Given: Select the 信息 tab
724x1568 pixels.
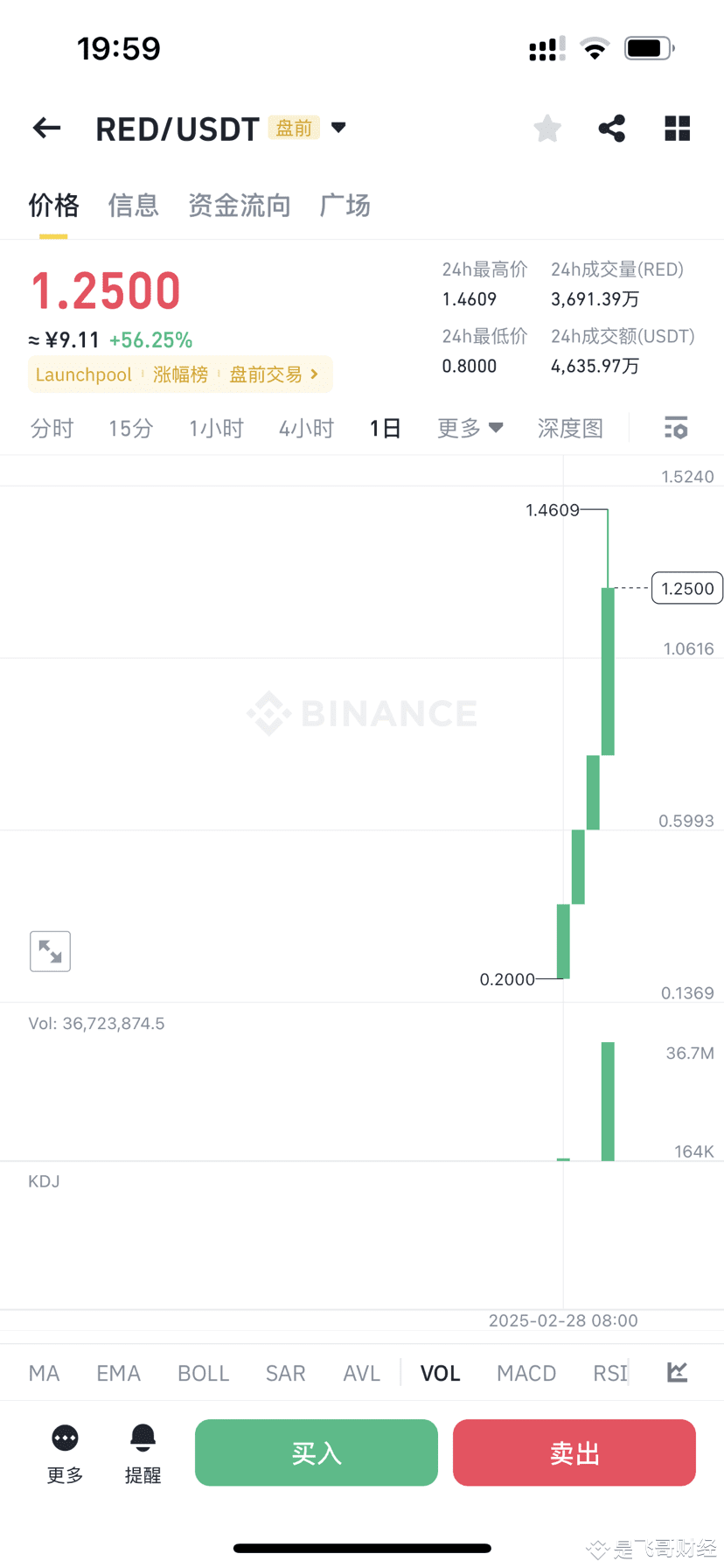Looking at the screenshot, I should tap(133, 206).
